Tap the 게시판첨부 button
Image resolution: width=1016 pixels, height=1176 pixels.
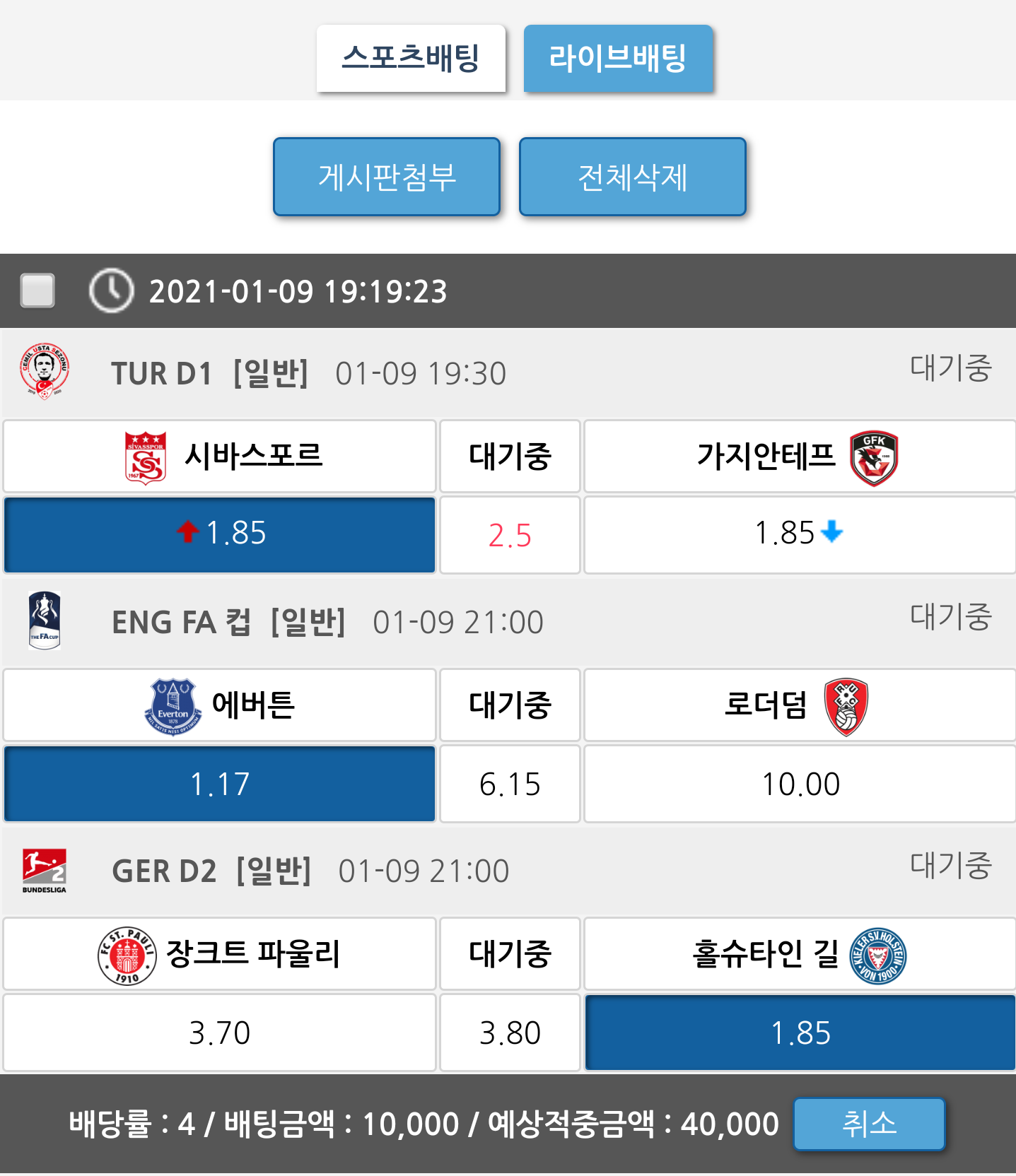(387, 177)
